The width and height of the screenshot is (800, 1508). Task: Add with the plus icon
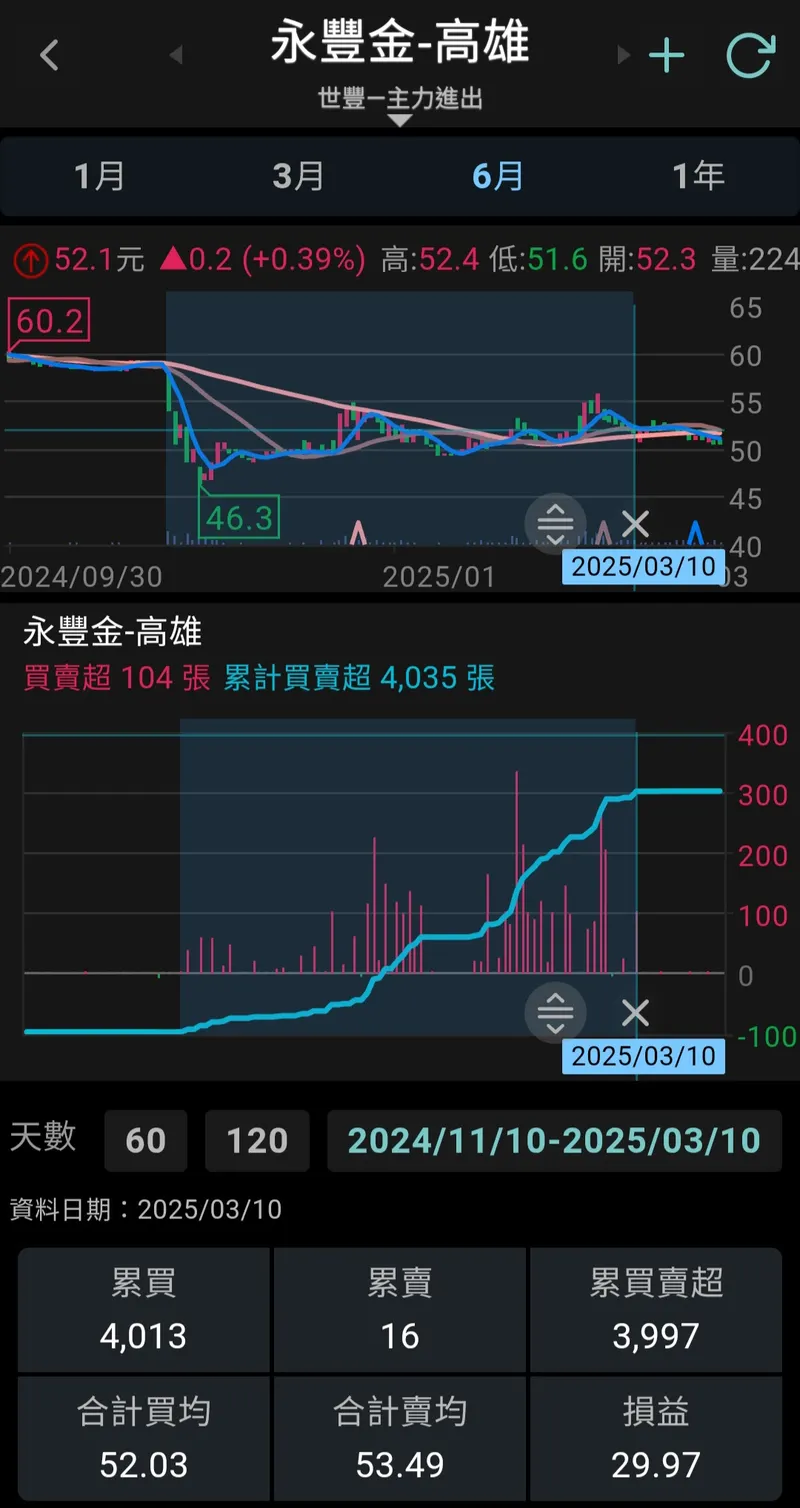(666, 55)
